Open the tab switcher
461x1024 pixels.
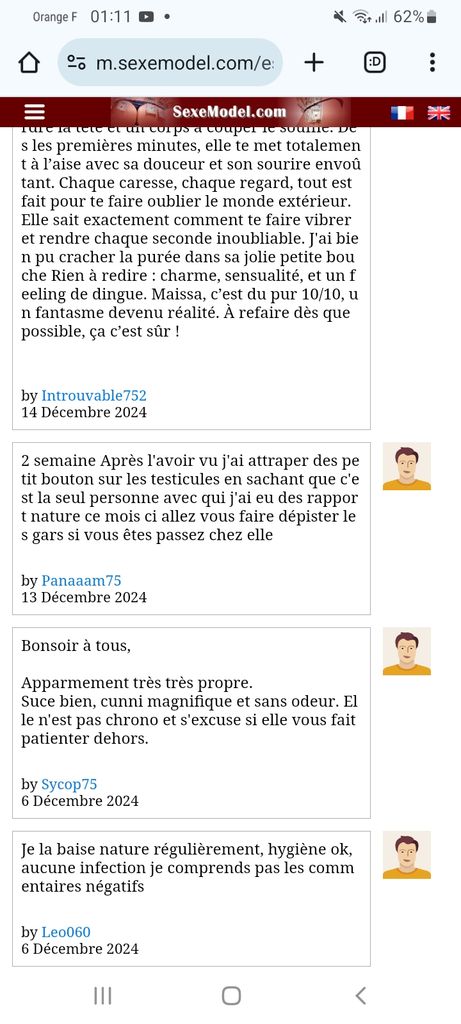pos(375,63)
